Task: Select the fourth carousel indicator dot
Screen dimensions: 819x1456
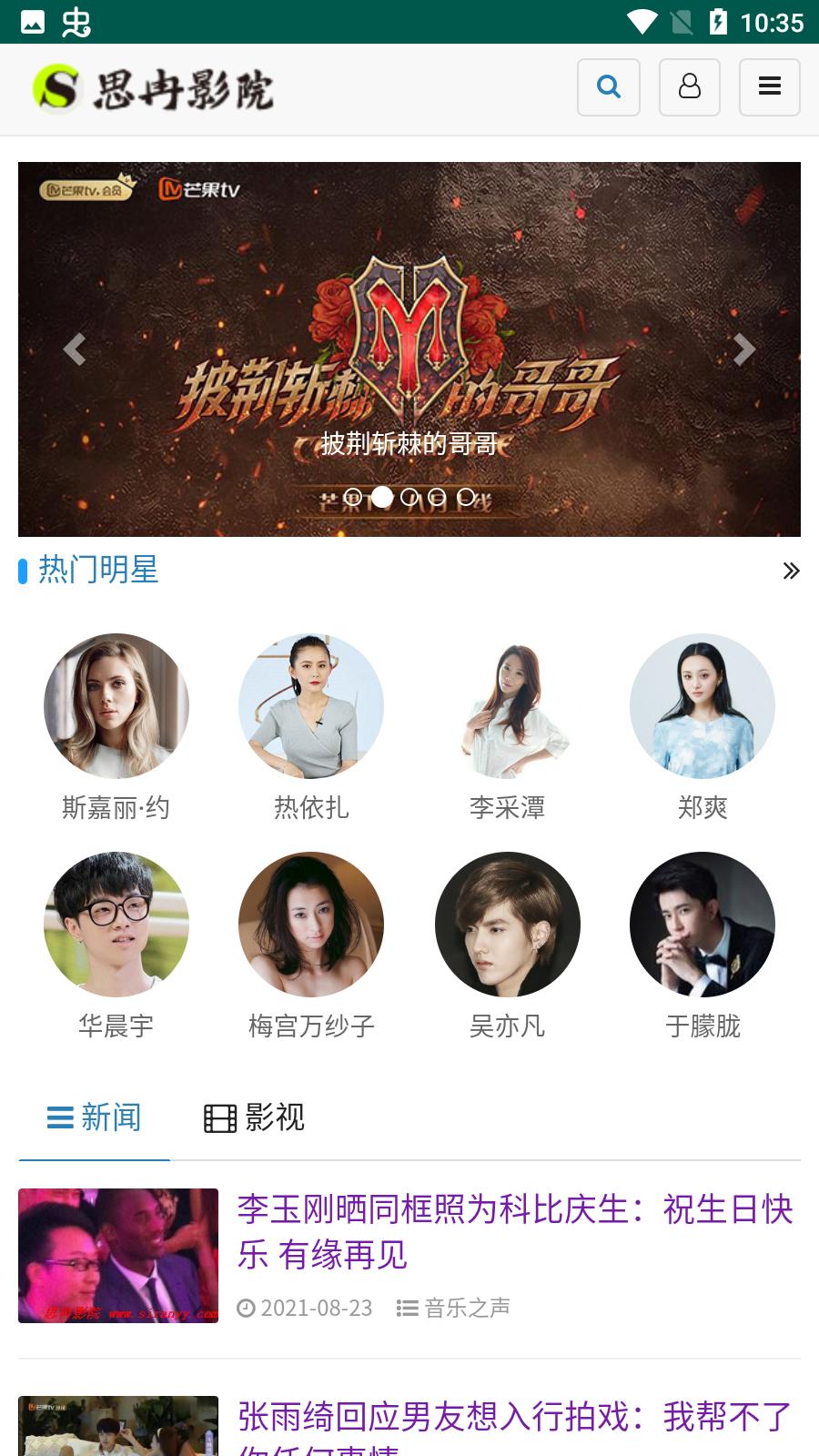Action: tap(440, 497)
